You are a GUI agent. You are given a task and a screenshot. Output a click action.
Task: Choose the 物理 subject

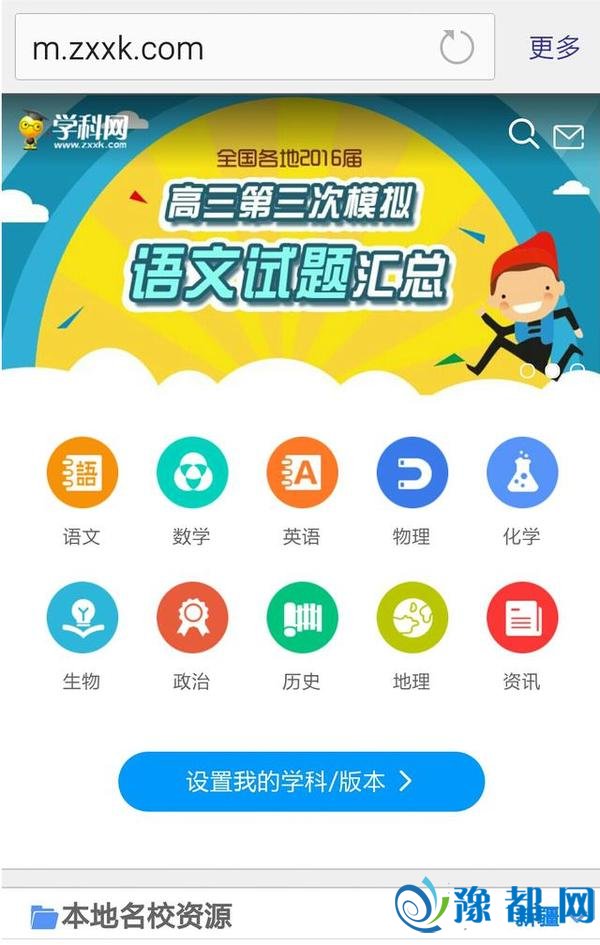click(412, 474)
